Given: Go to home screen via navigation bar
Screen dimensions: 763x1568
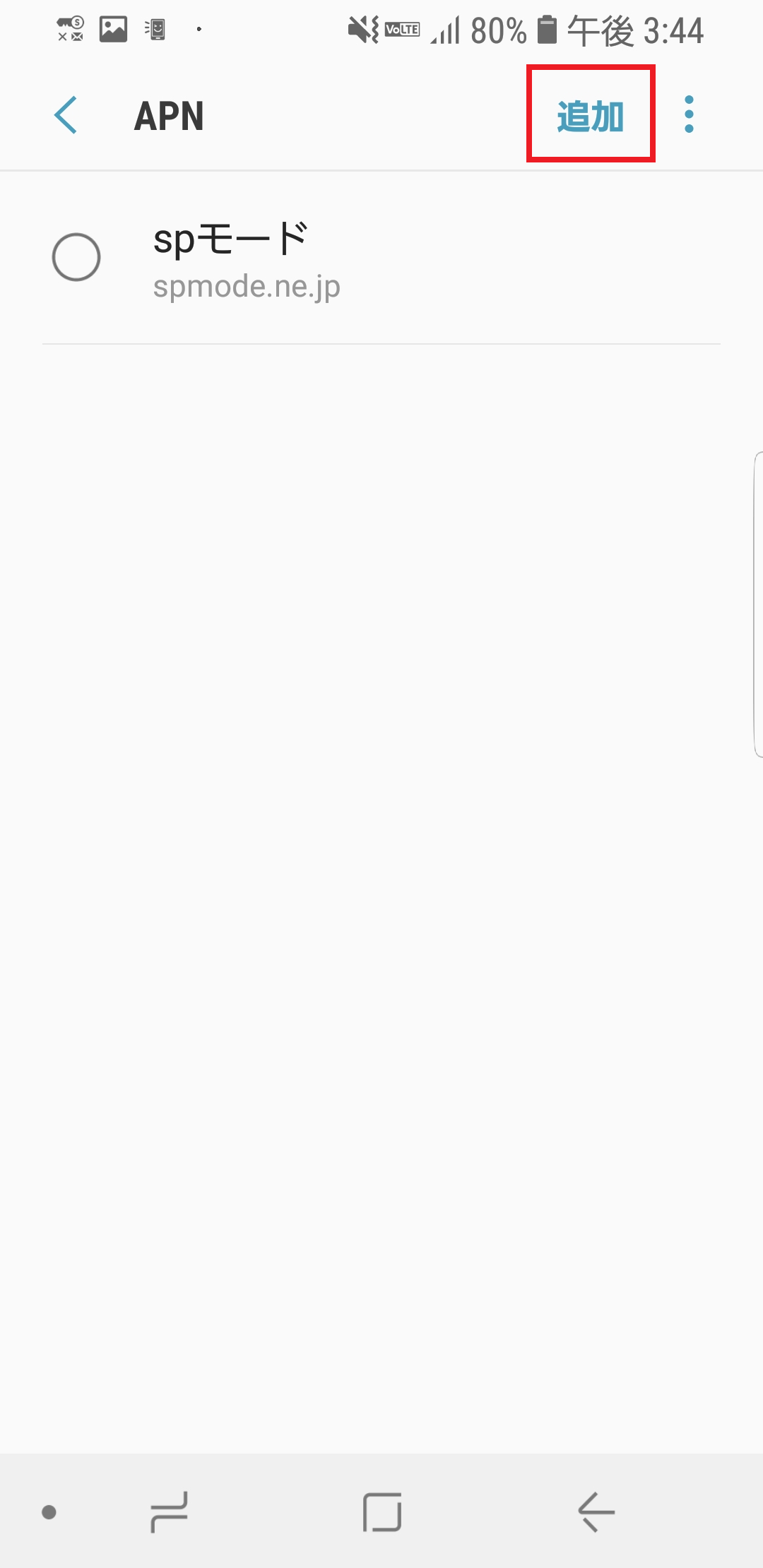Looking at the screenshot, I should (x=382, y=1511).
